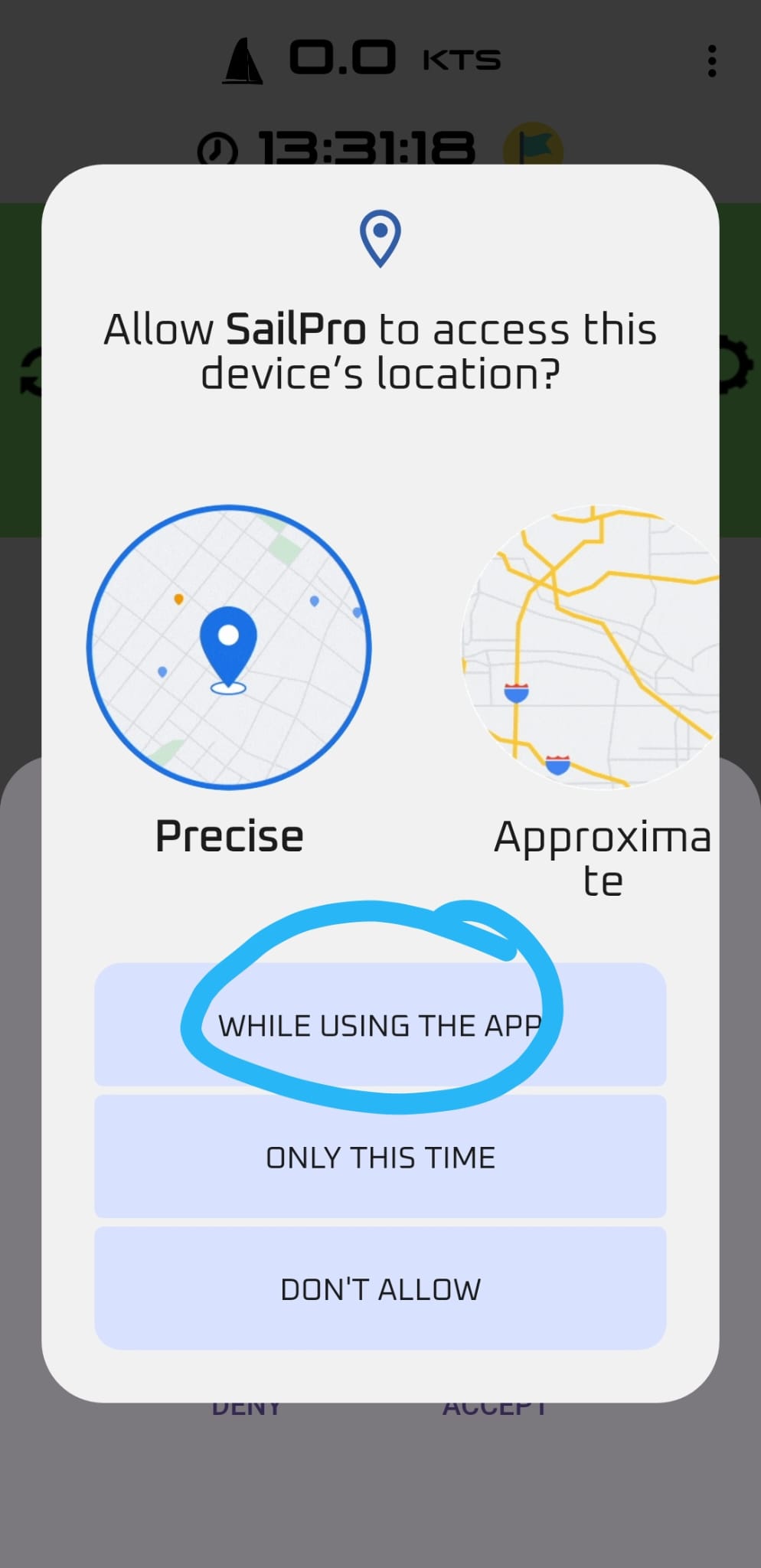761x1568 pixels.
Task: Allow location only this time
Action: 380,1157
